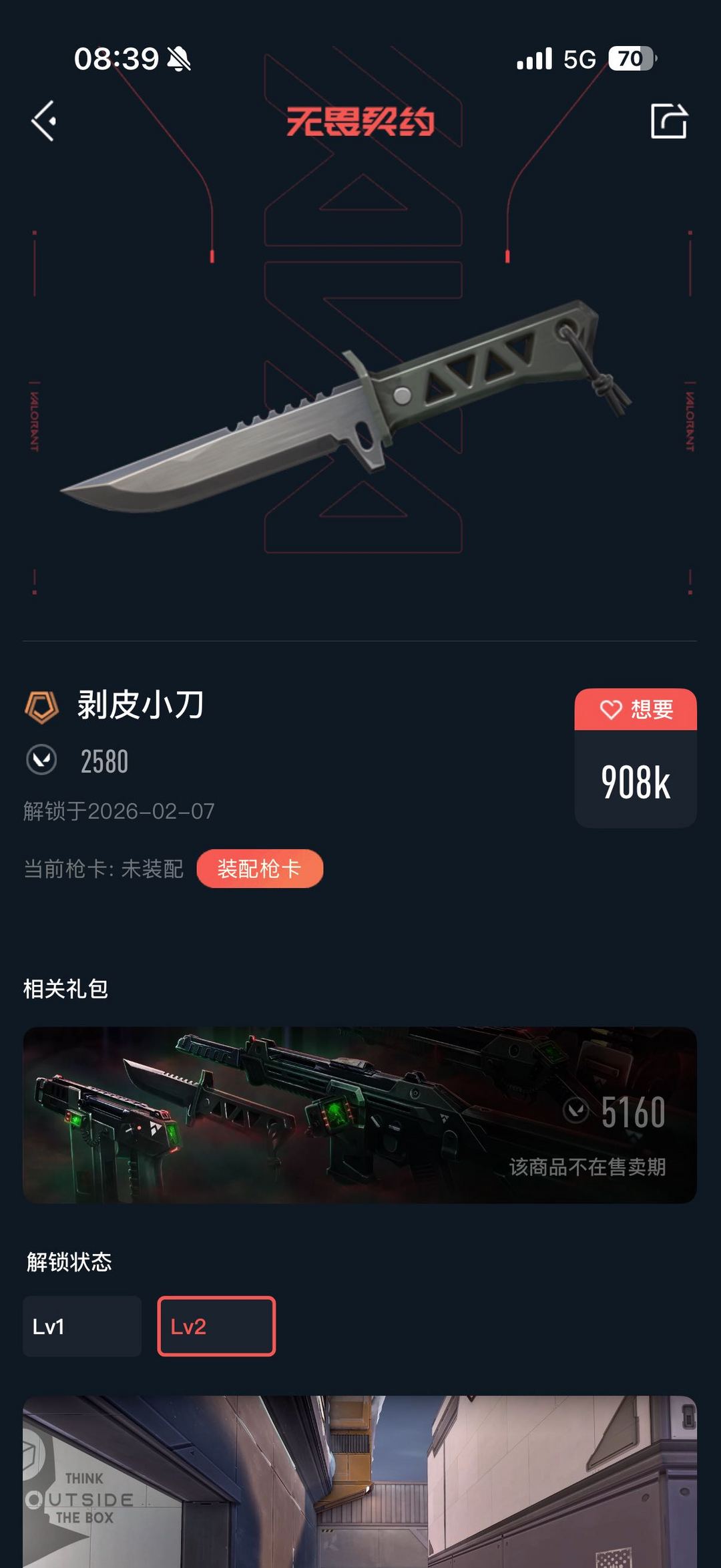This screenshot has height=1568, width=721.
Task: Open the Lv2 preview image
Action: pyautogui.click(x=360, y=1483)
